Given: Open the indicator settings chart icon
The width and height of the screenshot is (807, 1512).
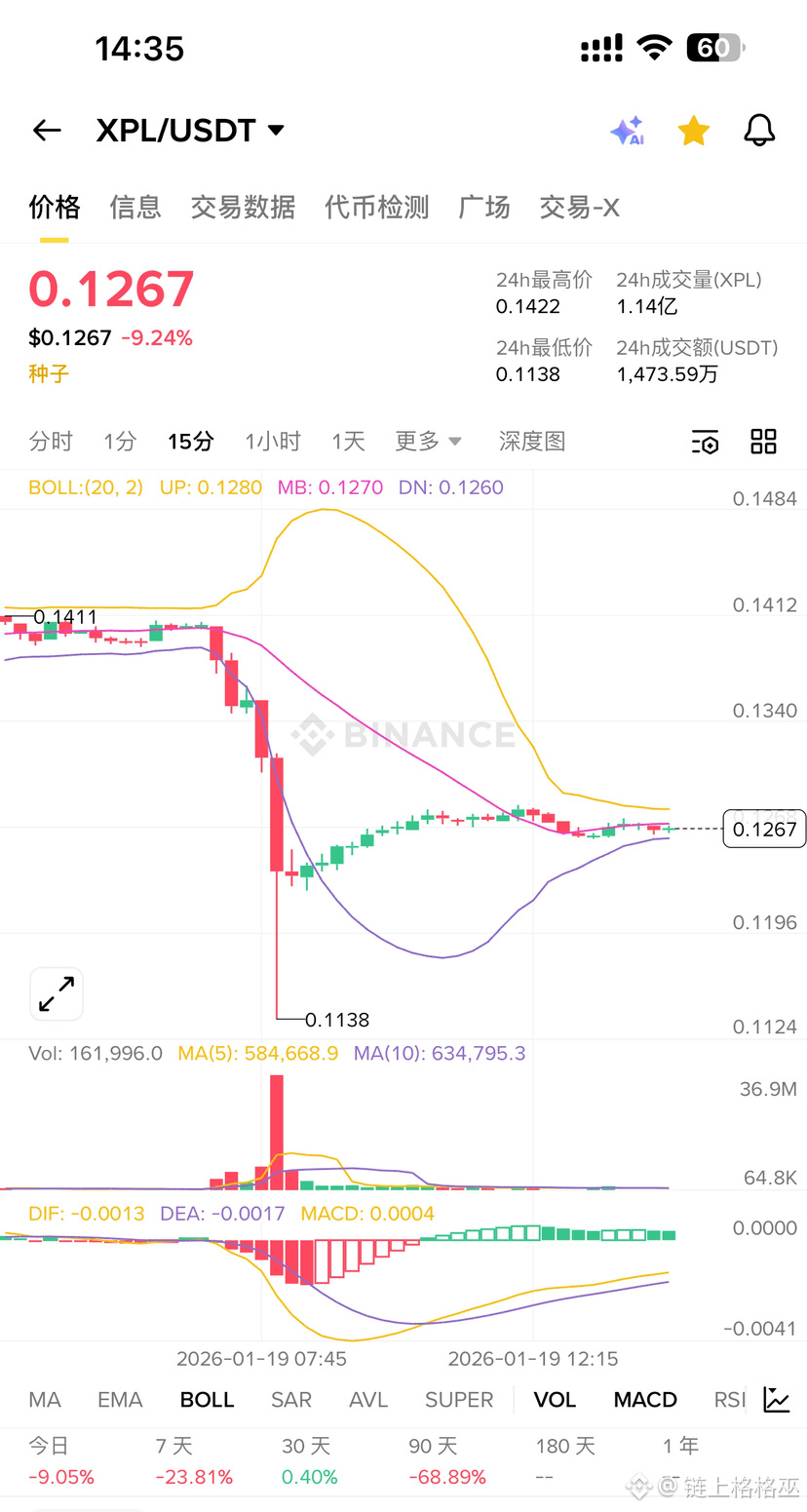Looking at the screenshot, I should (x=777, y=1400).
